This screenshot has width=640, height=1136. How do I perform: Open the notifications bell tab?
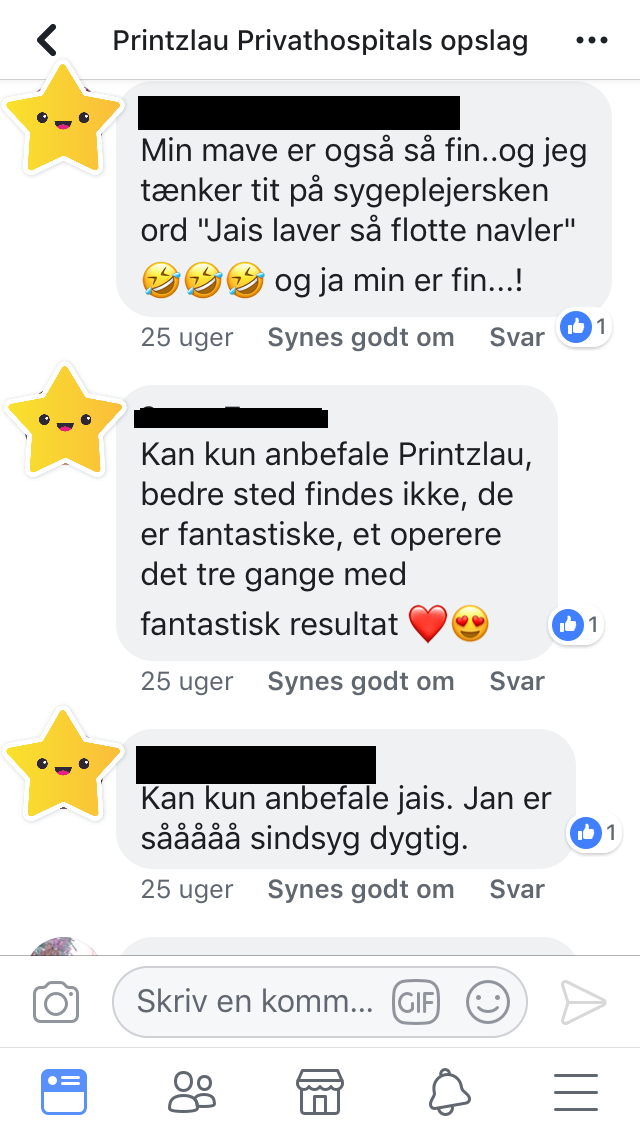[x=449, y=1092]
